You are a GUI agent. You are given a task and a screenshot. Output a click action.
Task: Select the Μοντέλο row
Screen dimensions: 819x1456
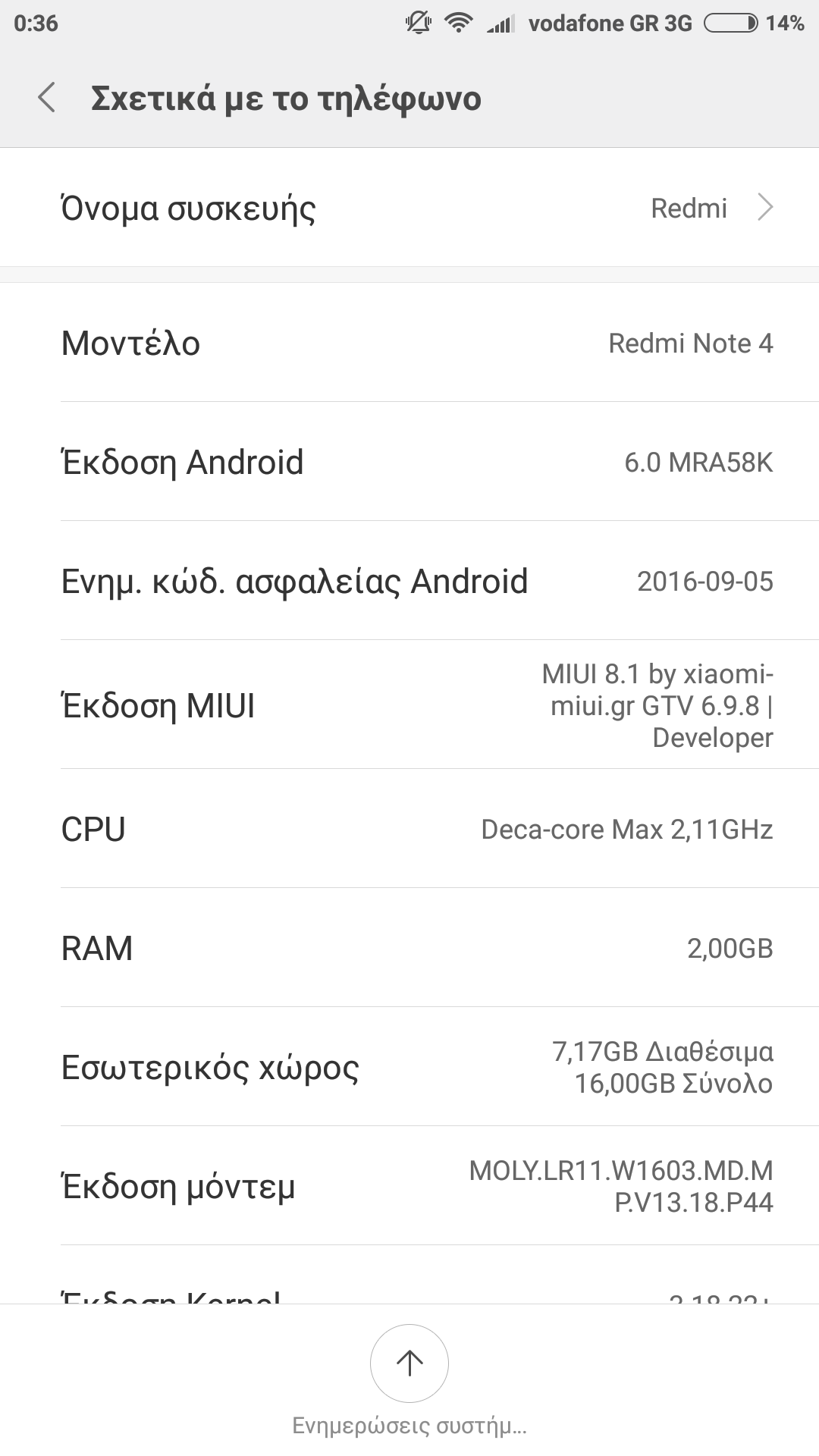tap(409, 343)
